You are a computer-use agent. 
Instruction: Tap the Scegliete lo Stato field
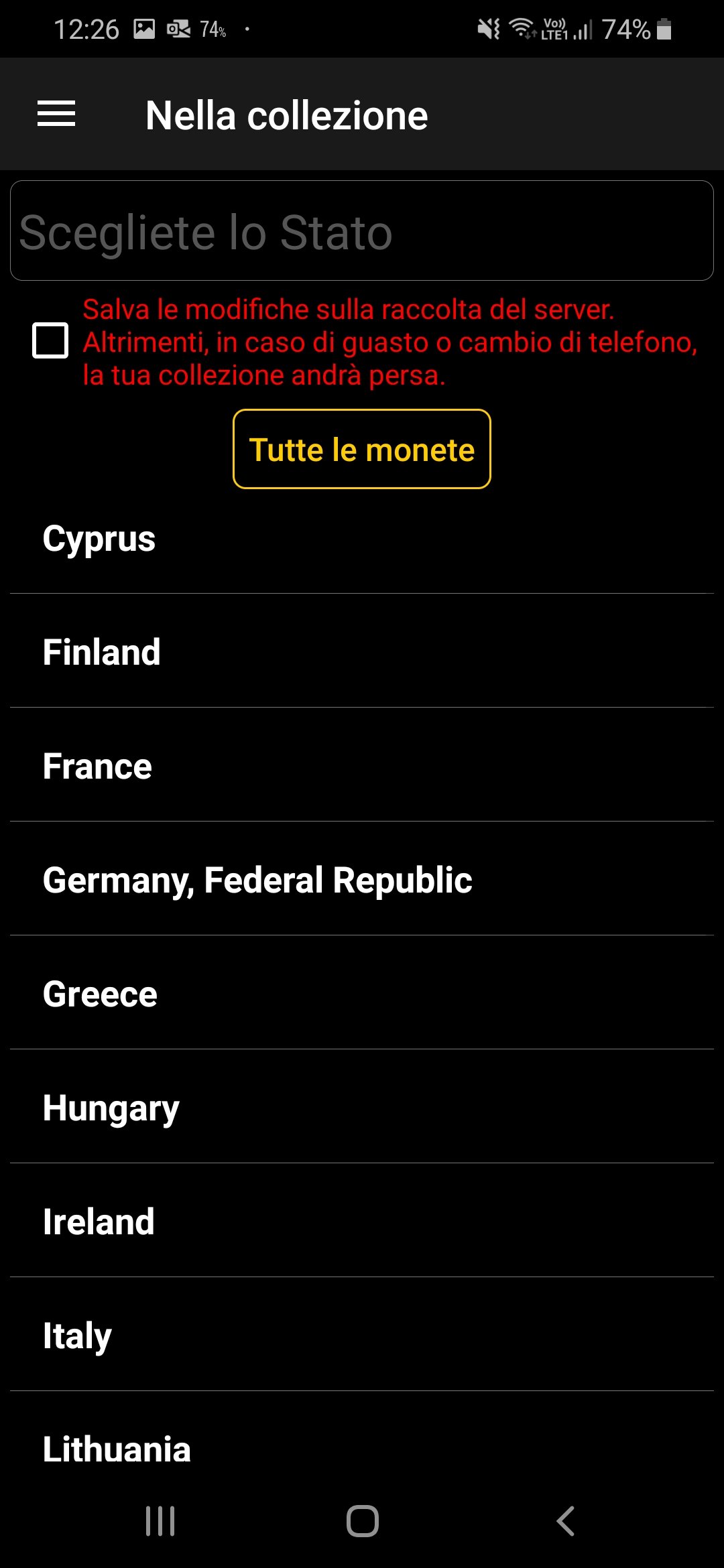362,231
